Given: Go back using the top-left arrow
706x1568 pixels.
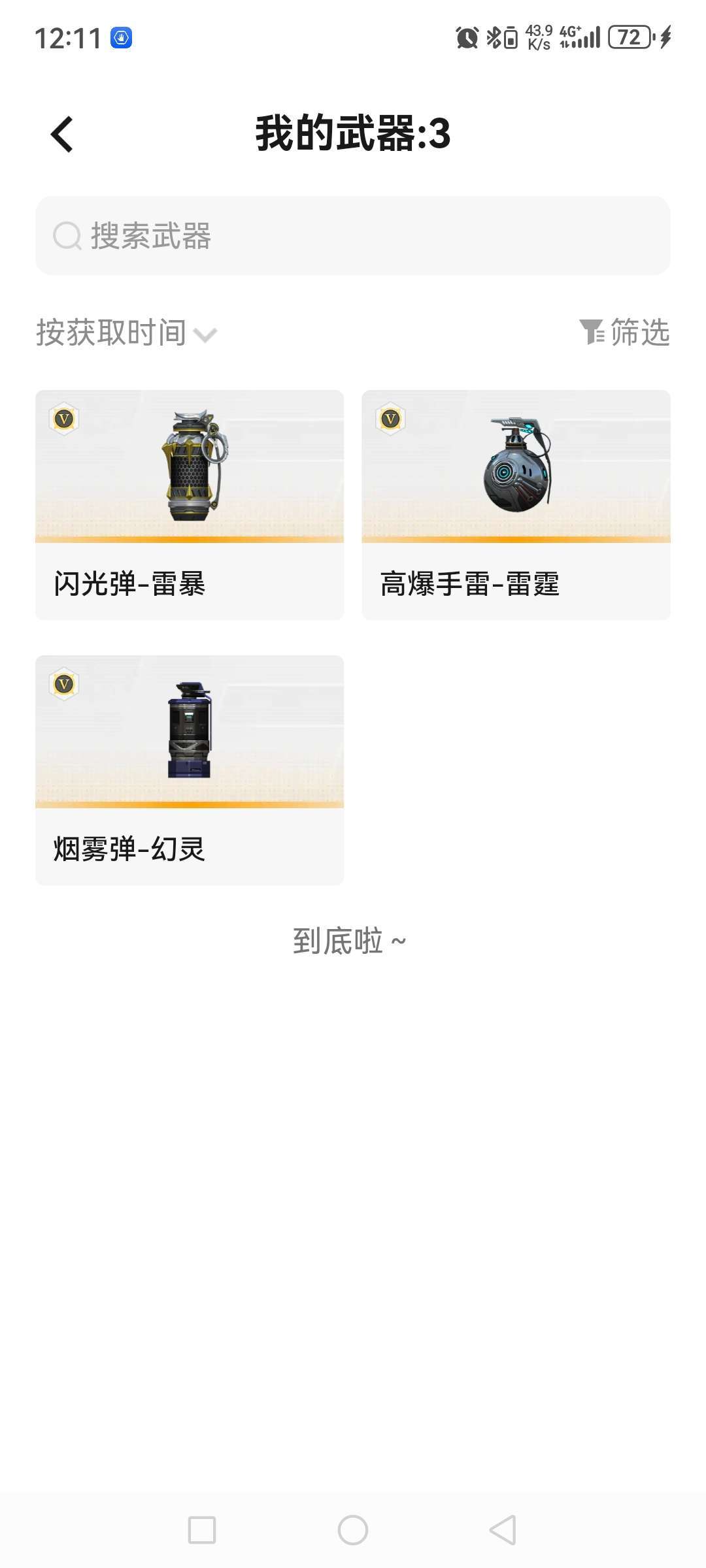Looking at the screenshot, I should [62, 135].
